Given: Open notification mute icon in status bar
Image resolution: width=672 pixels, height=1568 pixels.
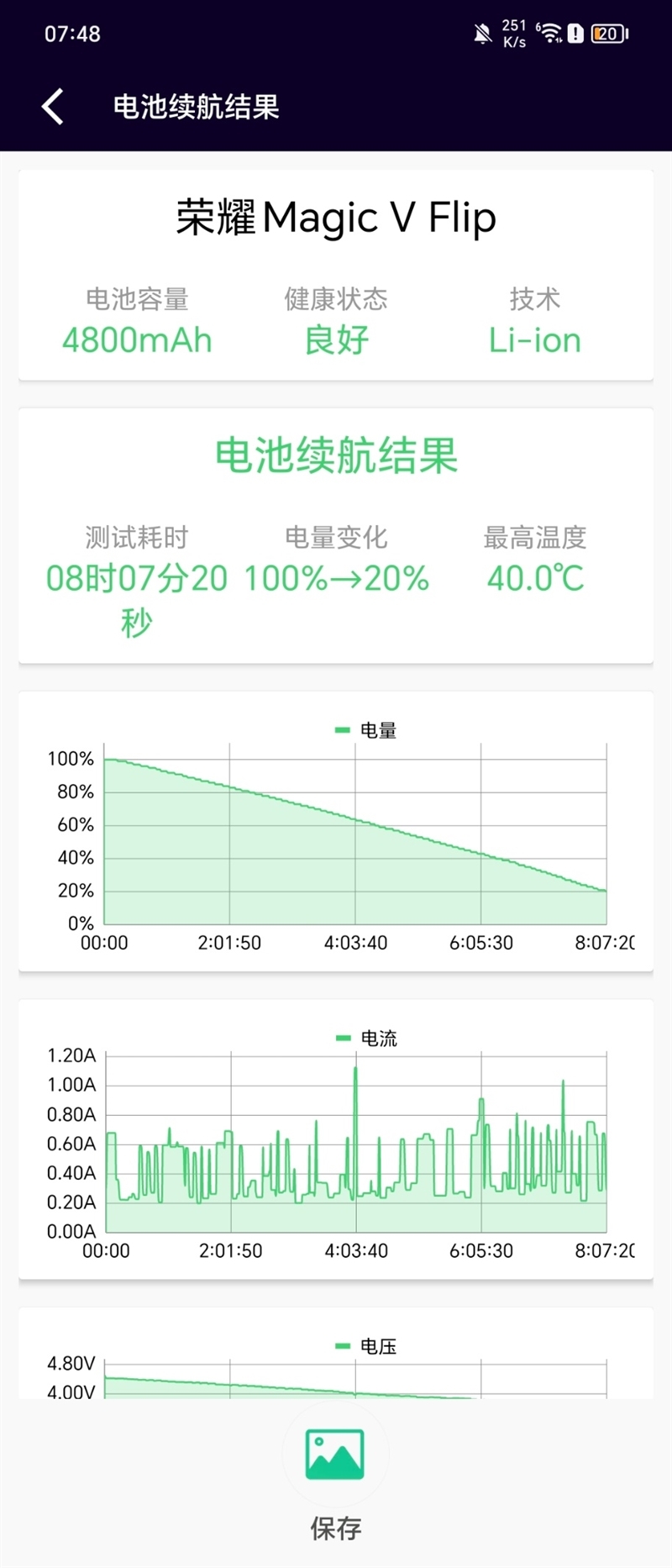Looking at the screenshot, I should pos(481,32).
